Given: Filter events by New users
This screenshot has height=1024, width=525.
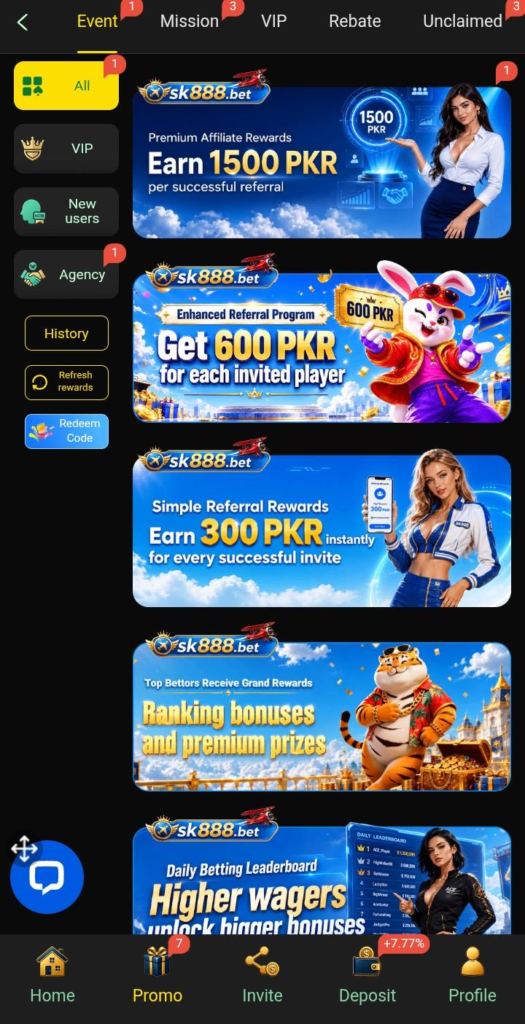Looking at the screenshot, I should click(x=66, y=212).
